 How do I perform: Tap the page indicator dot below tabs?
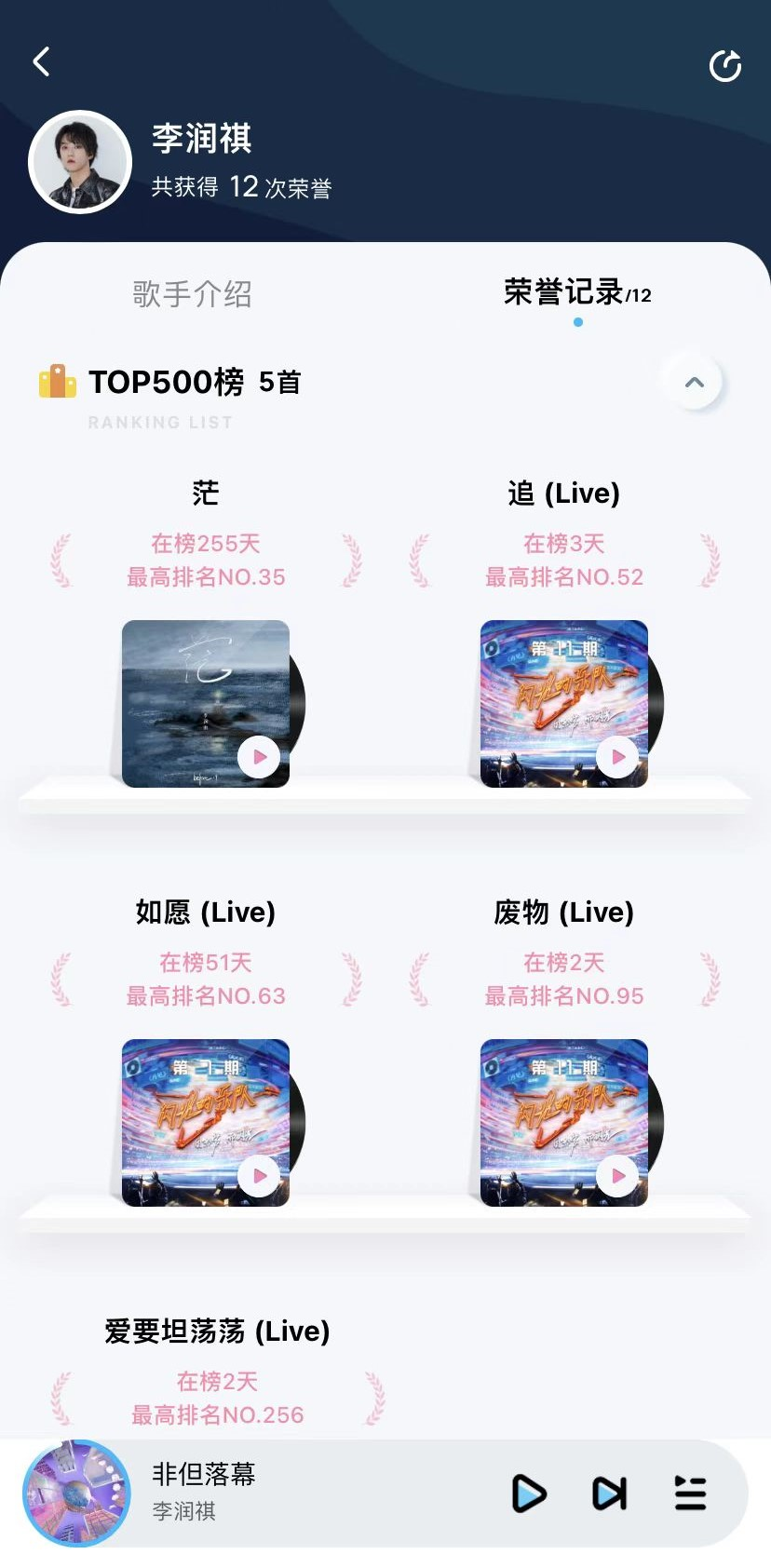click(576, 322)
